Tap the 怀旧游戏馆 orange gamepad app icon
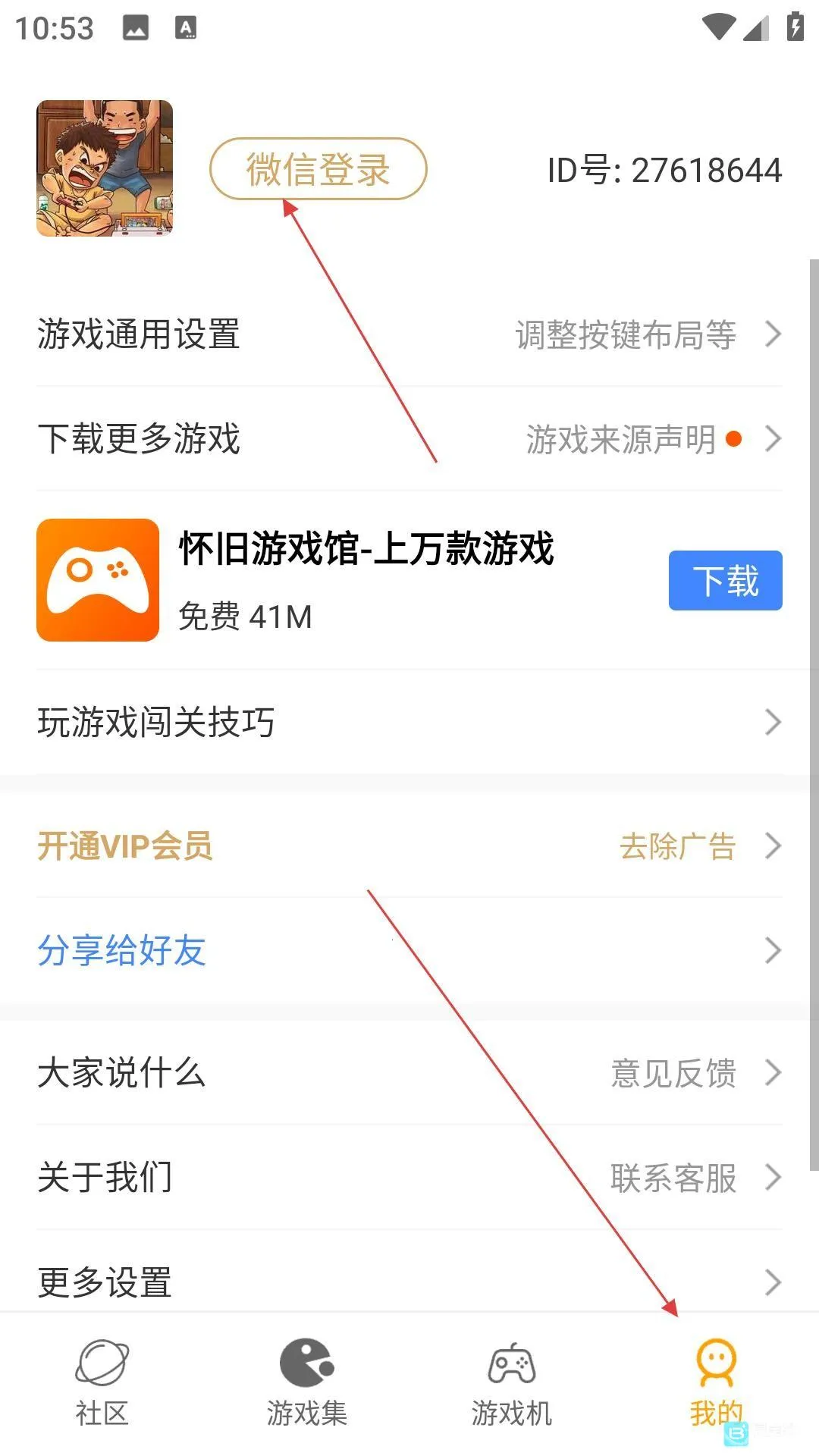The height and width of the screenshot is (1456, 819). click(x=98, y=579)
